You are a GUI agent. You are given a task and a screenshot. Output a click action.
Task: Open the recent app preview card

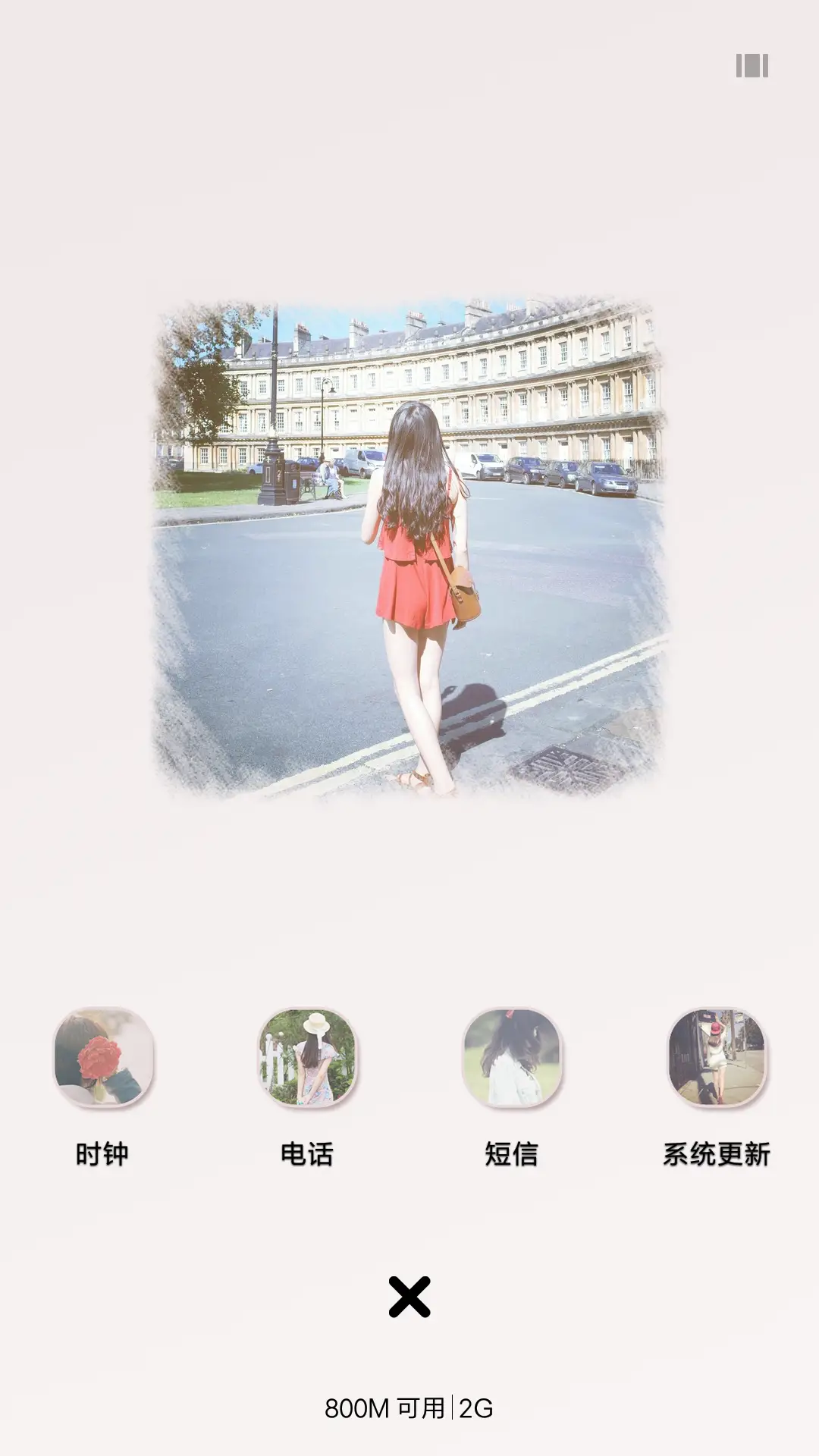coord(409,546)
